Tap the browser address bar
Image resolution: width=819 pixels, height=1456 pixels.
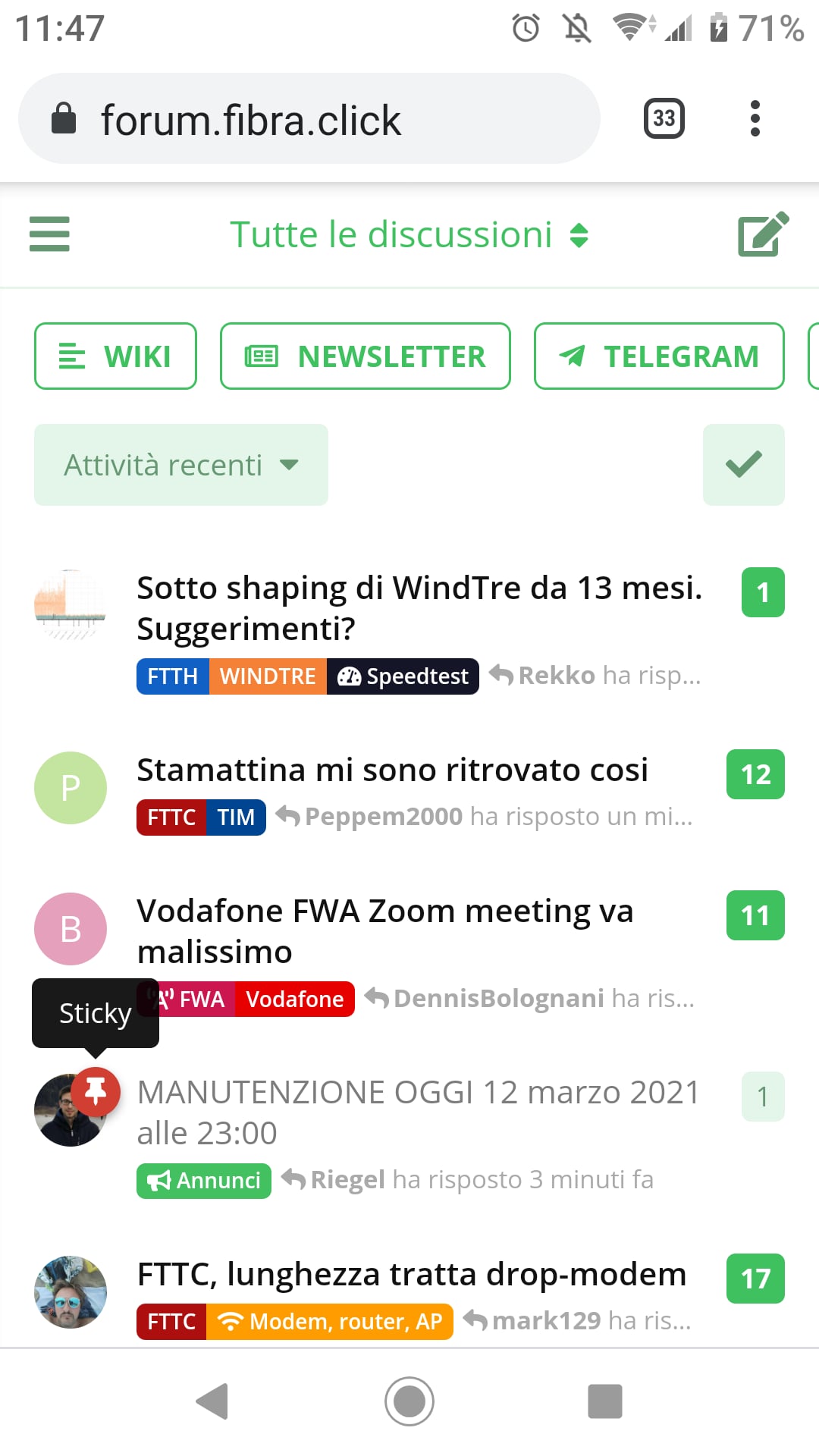pyautogui.click(x=309, y=119)
